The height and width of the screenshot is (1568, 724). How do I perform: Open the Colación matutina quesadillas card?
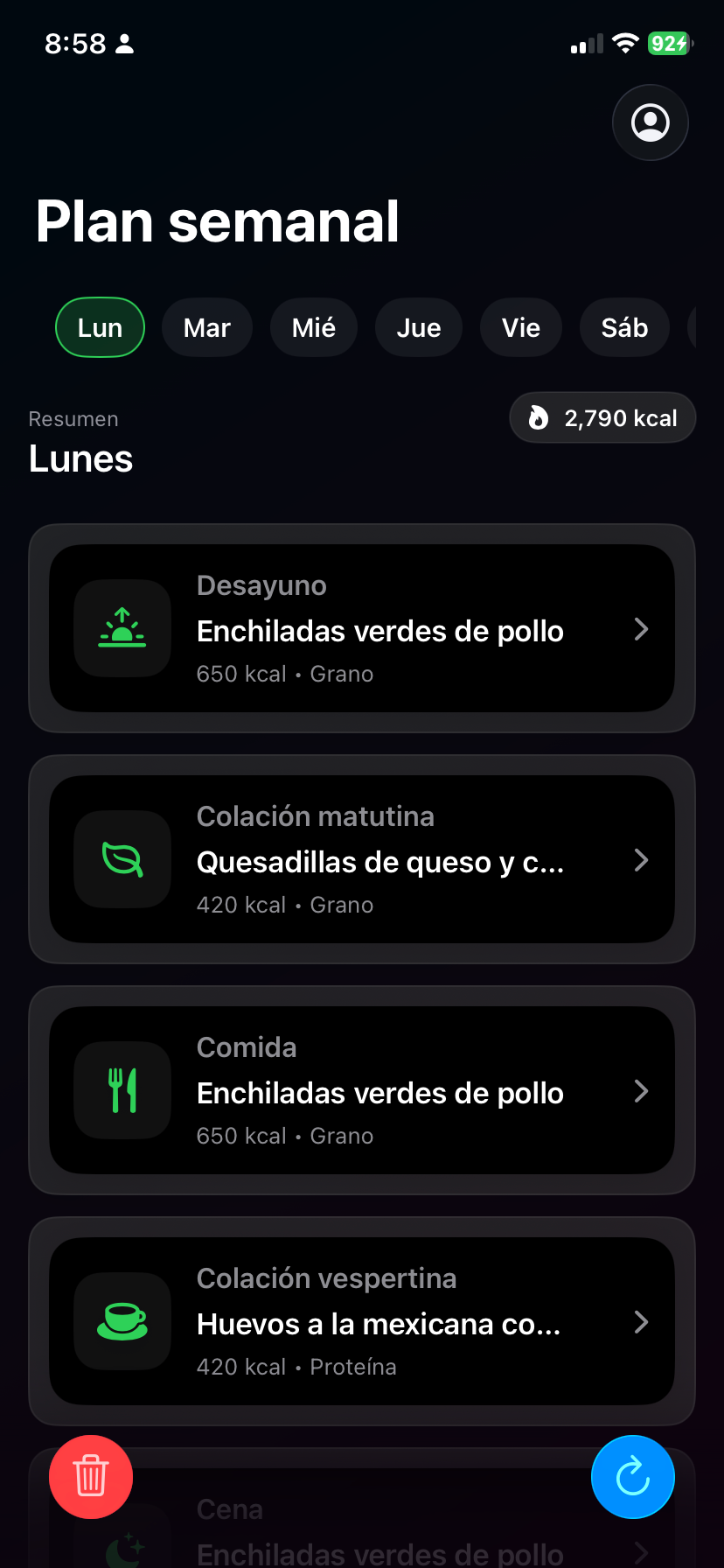click(x=362, y=859)
